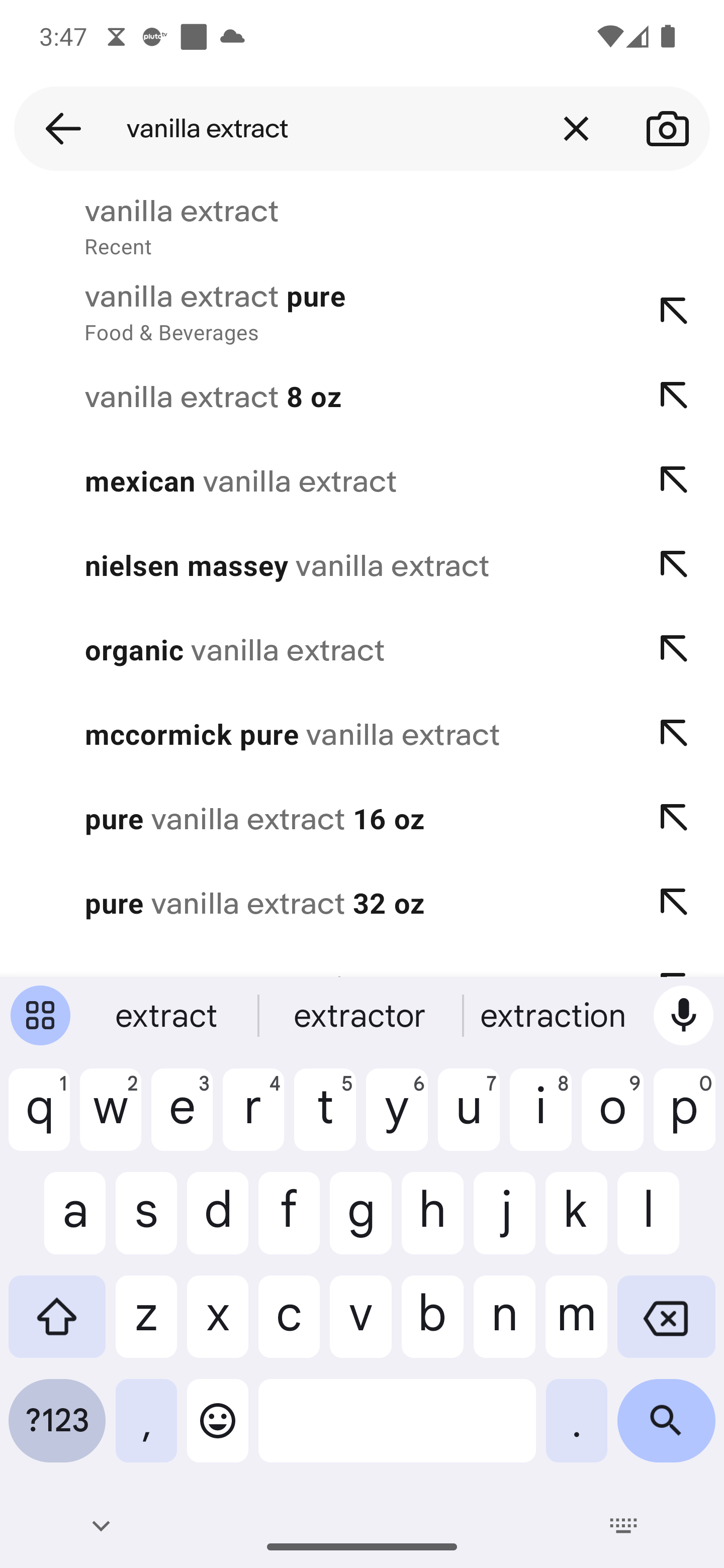Clear the search field with the X button
This screenshot has width=724, height=1568.
click(575, 129)
